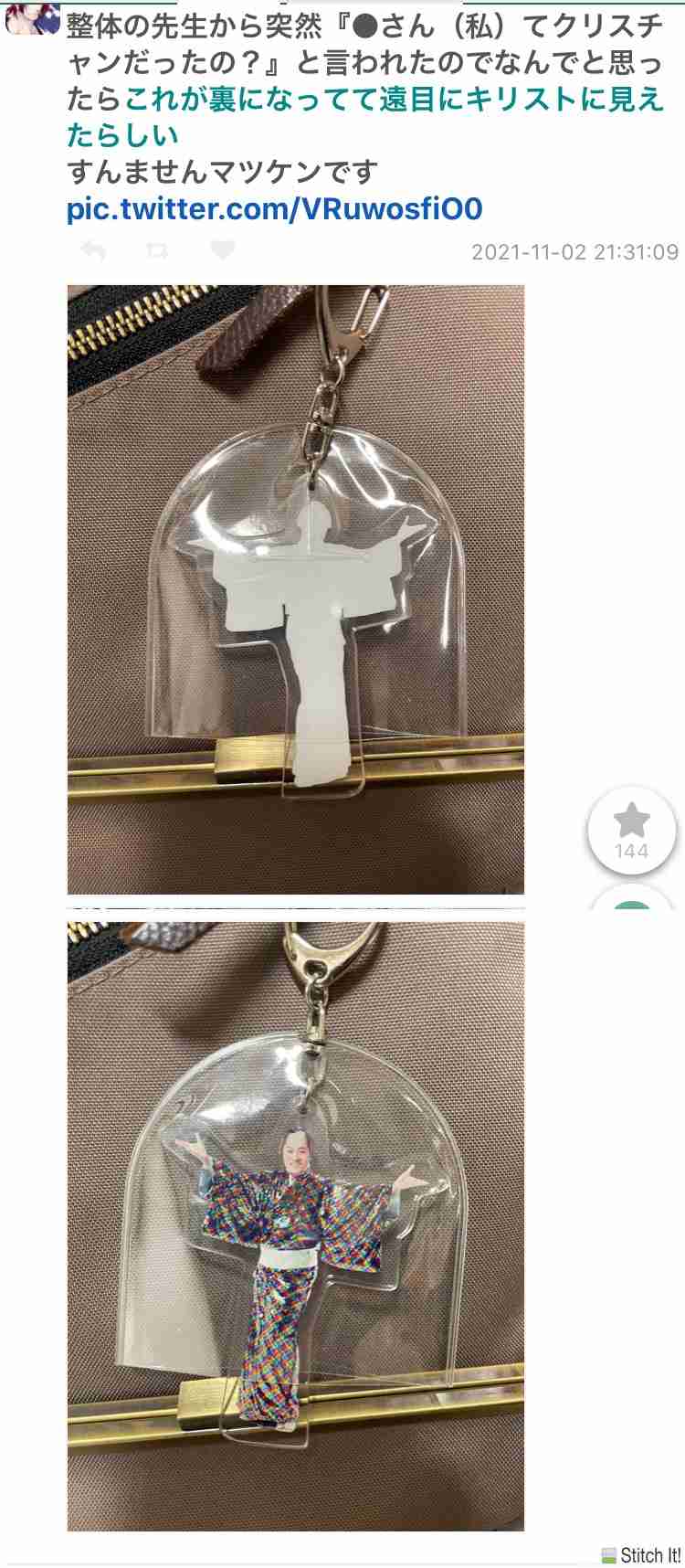Retweet this tweet
The width and height of the screenshot is (685, 1568).
point(157,250)
